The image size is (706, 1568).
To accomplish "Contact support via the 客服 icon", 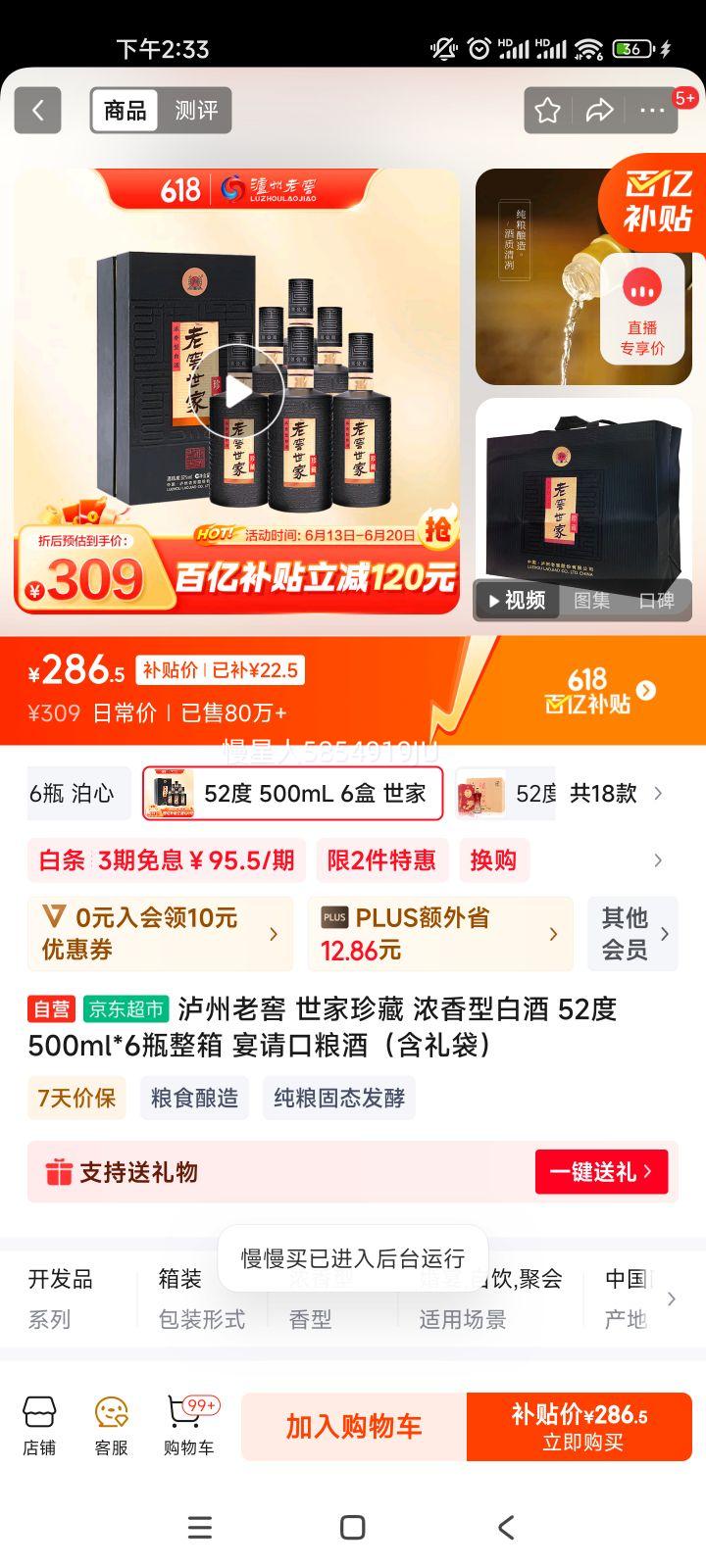I will pyautogui.click(x=110, y=1426).
